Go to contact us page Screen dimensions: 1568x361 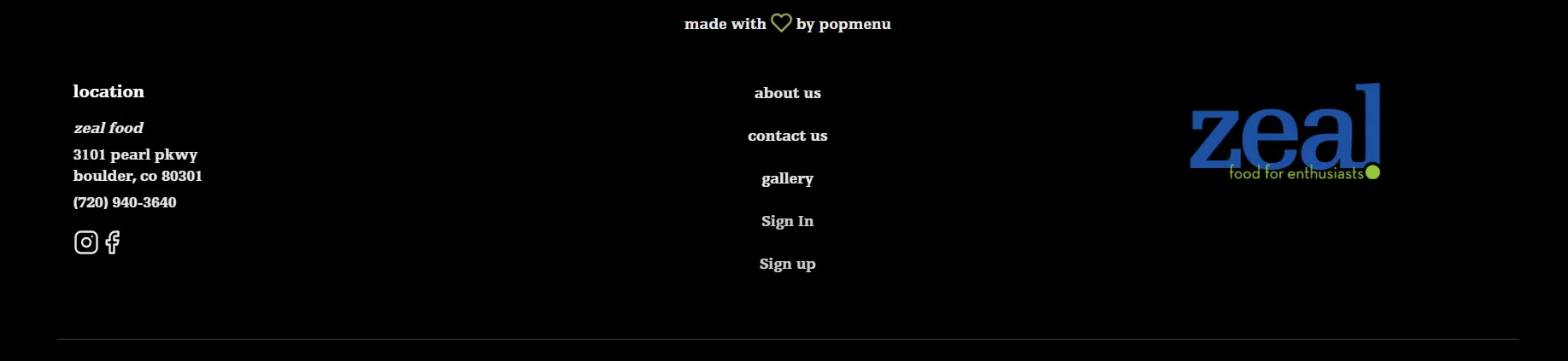[x=787, y=136]
